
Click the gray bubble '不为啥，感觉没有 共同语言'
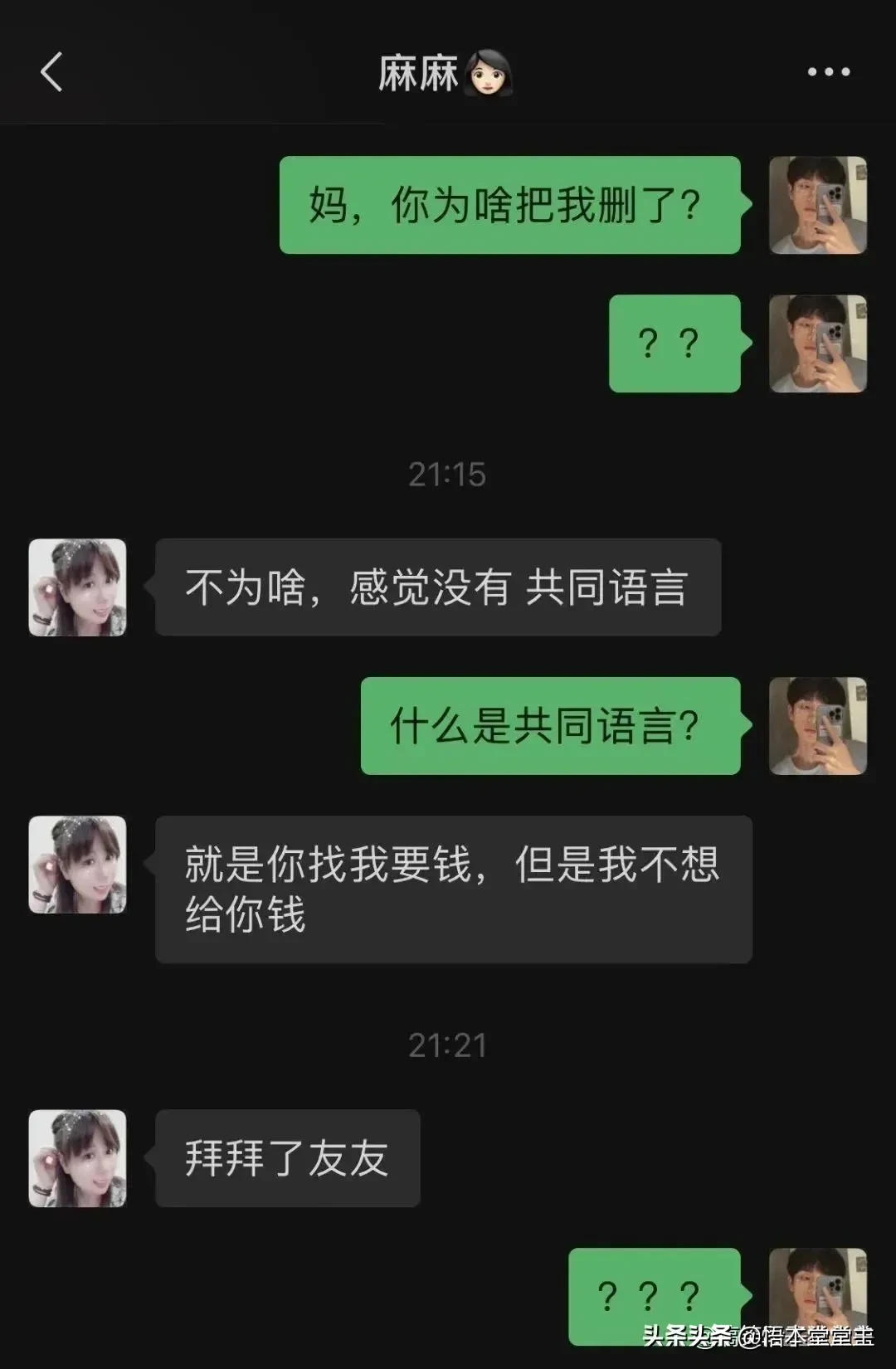[x=438, y=587]
